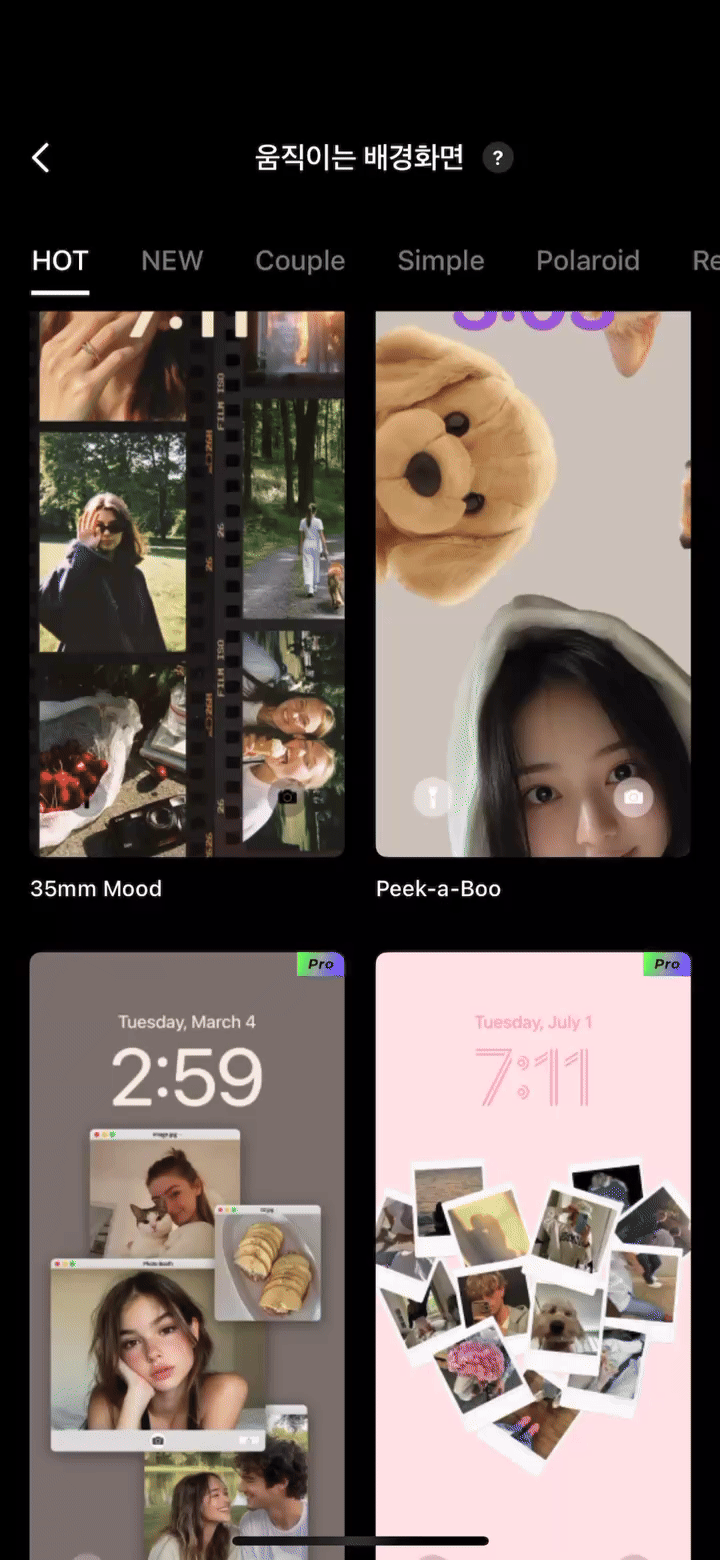Switch to the HOT tab
Screen dimensions: 720x1560
[x=60, y=261]
